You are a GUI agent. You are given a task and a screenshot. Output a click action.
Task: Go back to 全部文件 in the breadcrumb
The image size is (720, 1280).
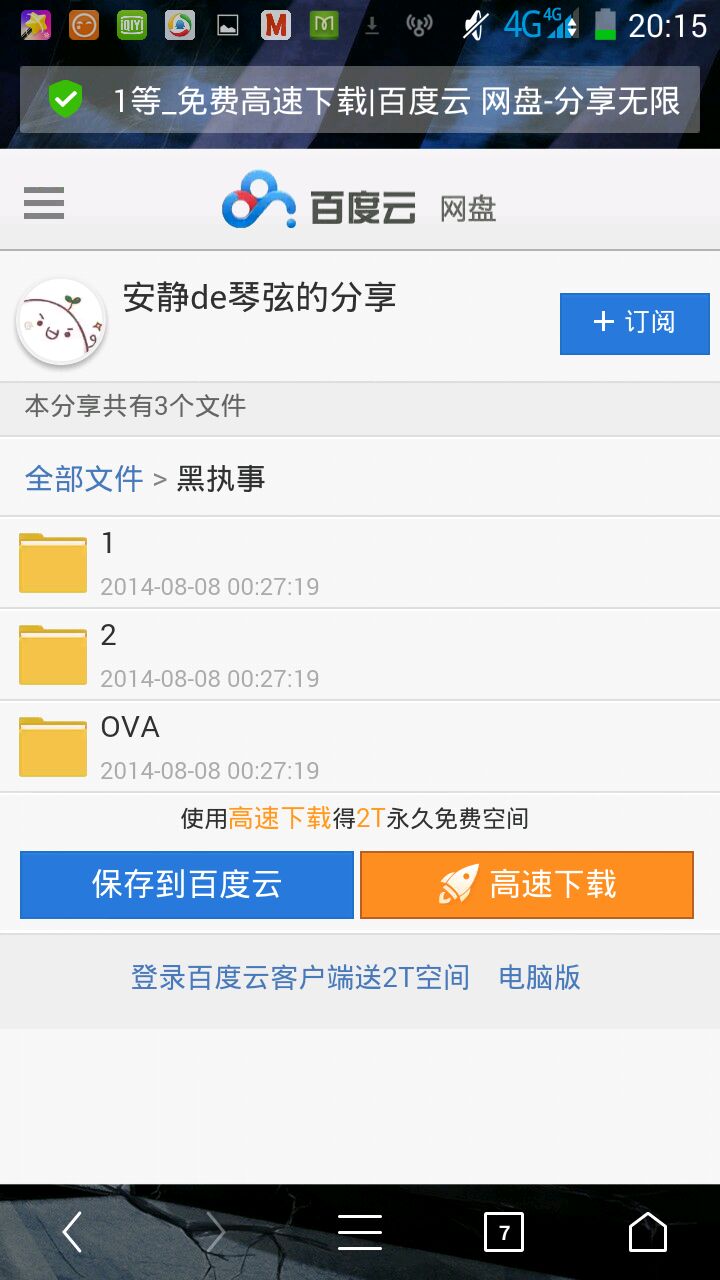[84, 479]
